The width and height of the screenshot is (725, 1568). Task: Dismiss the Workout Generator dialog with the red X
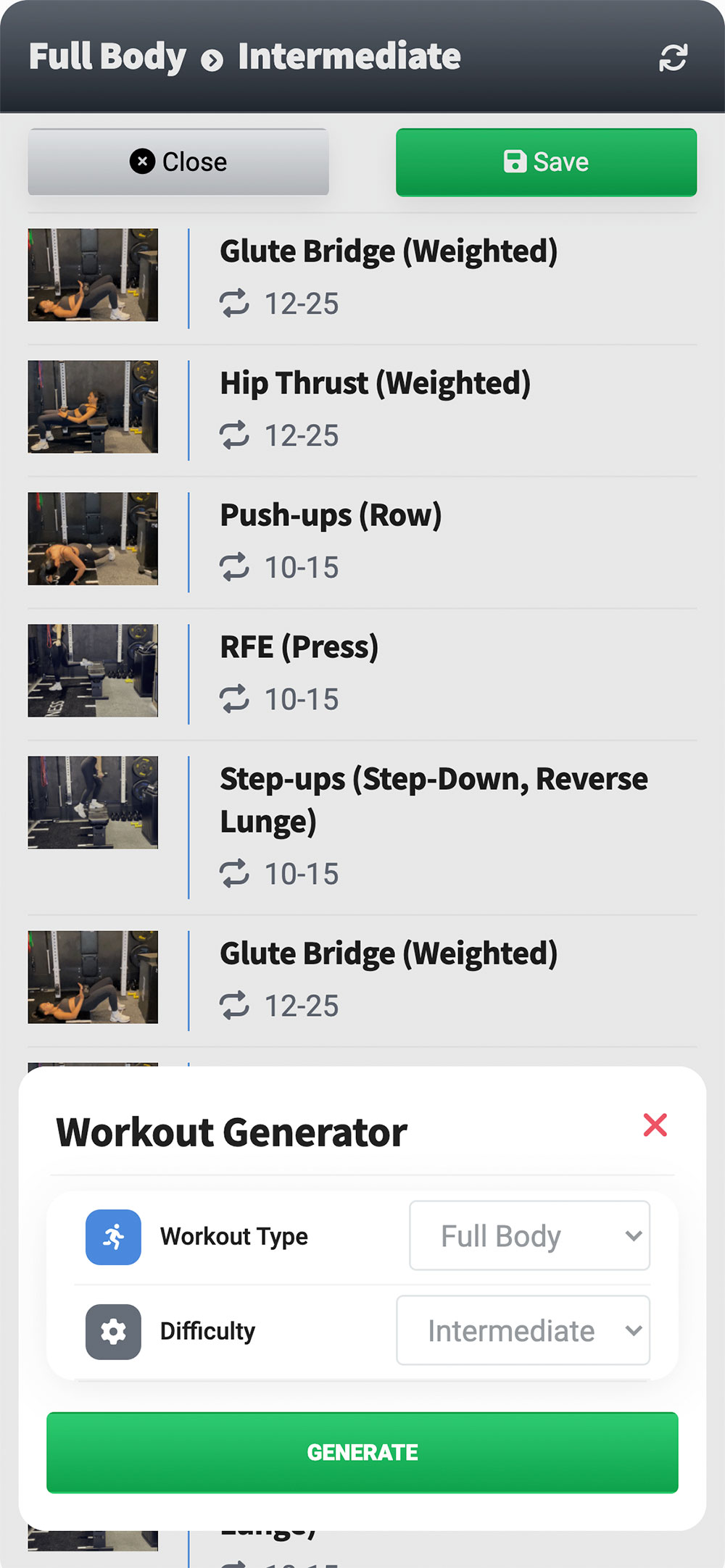[x=655, y=1125]
